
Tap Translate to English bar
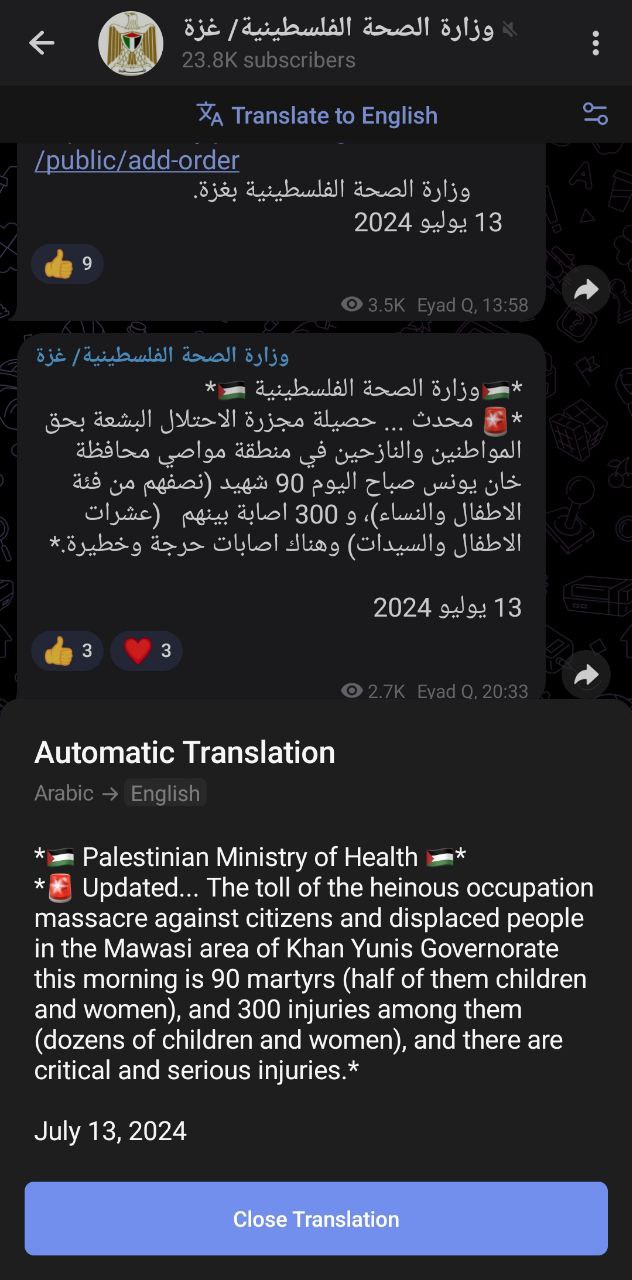tap(317, 115)
